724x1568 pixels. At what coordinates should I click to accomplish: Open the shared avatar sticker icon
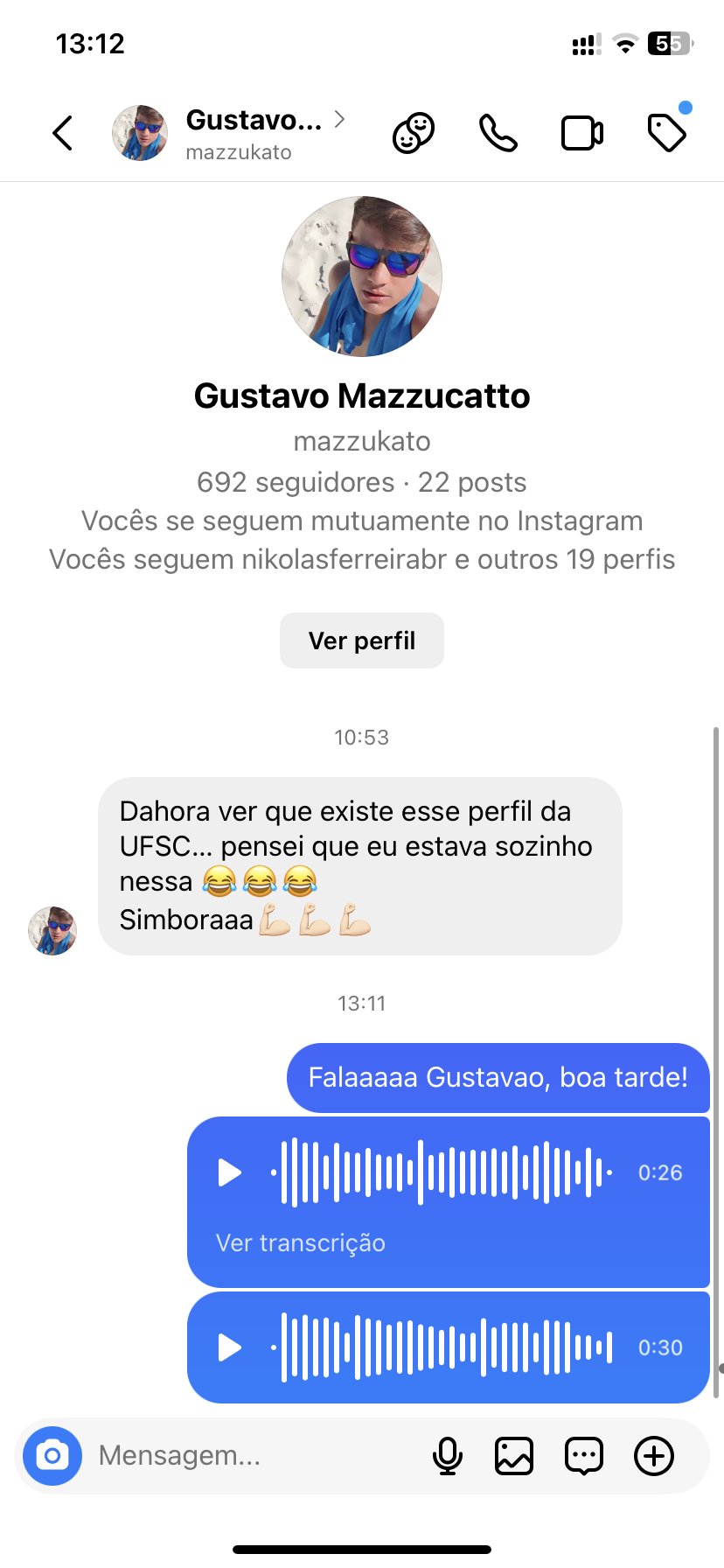[414, 133]
